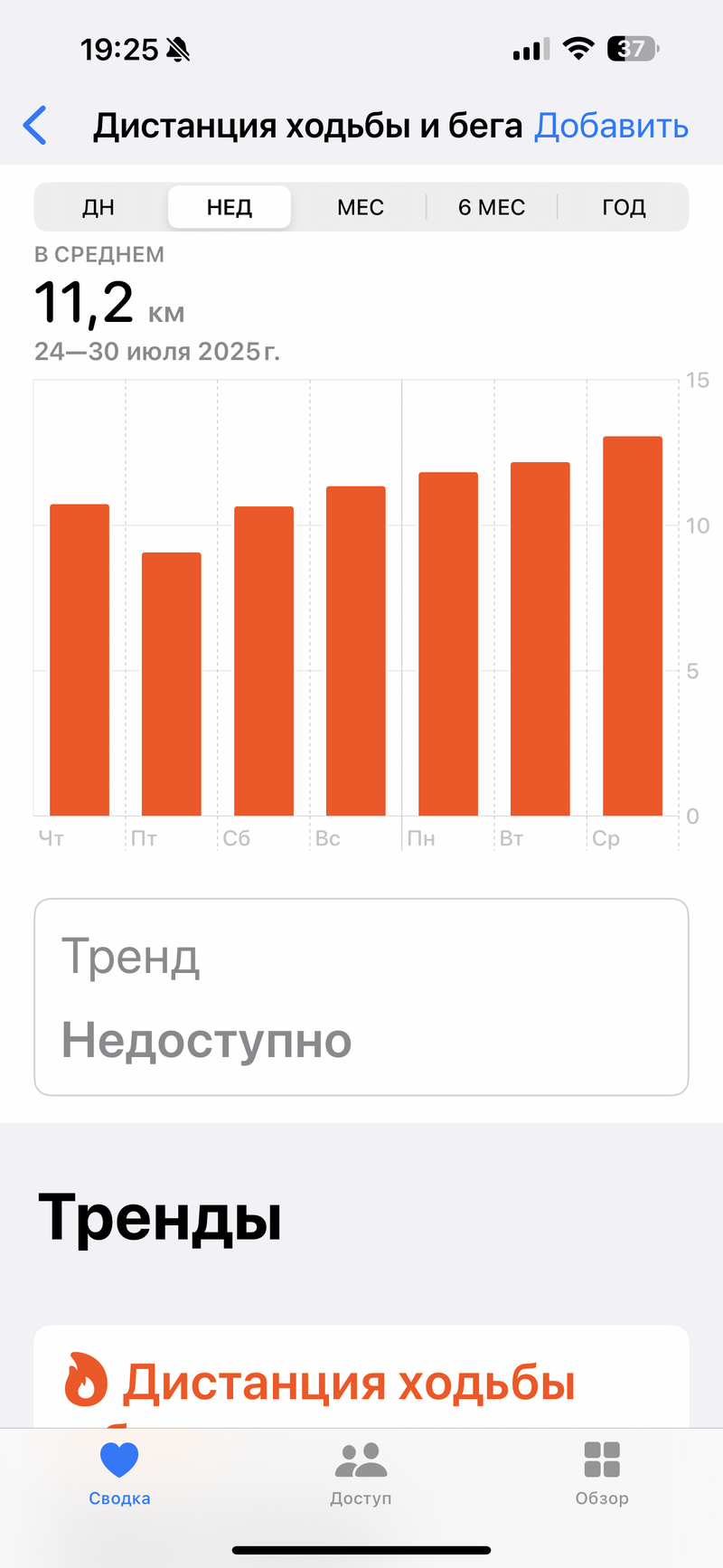Select the НЕД week segment
723x1568 pixels.
click(x=230, y=207)
